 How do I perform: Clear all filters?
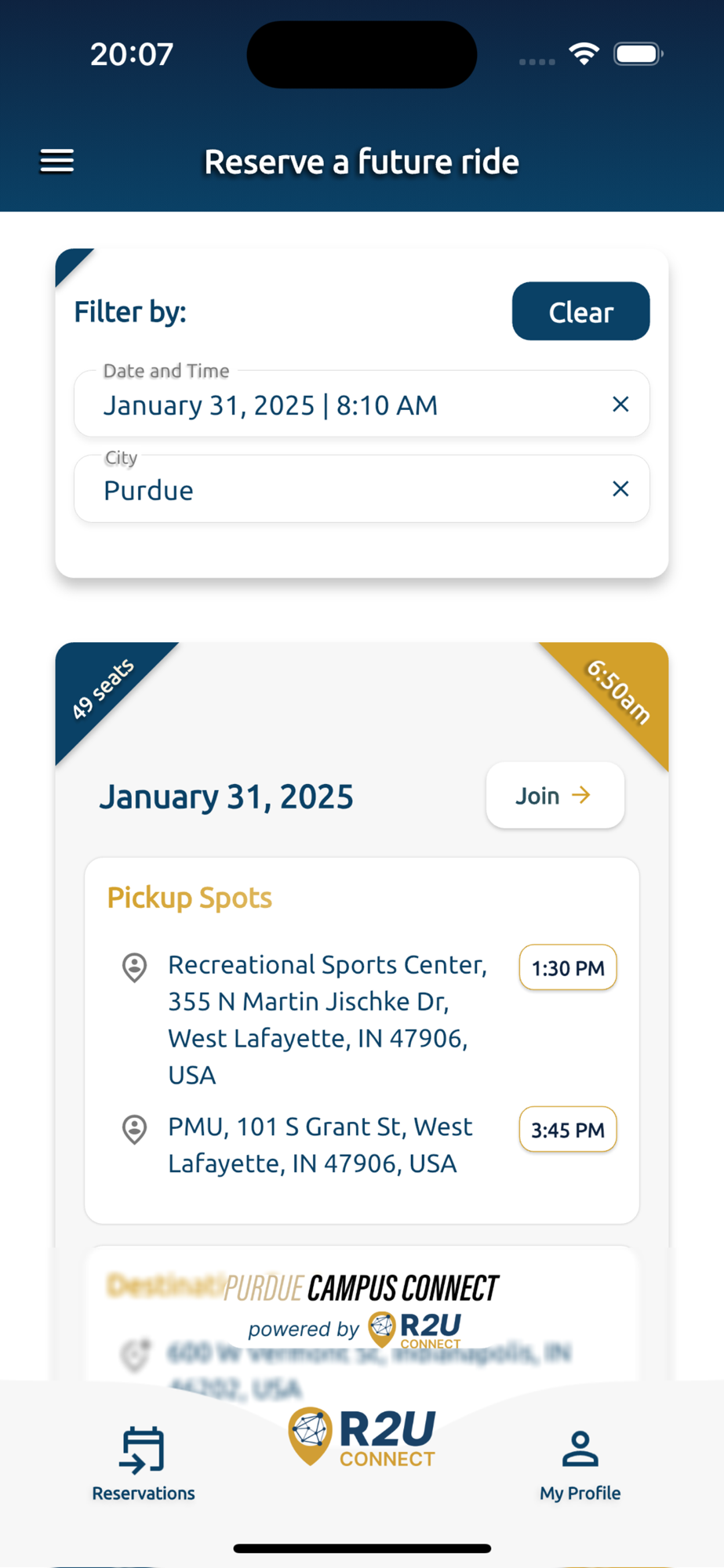[x=580, y=311]
